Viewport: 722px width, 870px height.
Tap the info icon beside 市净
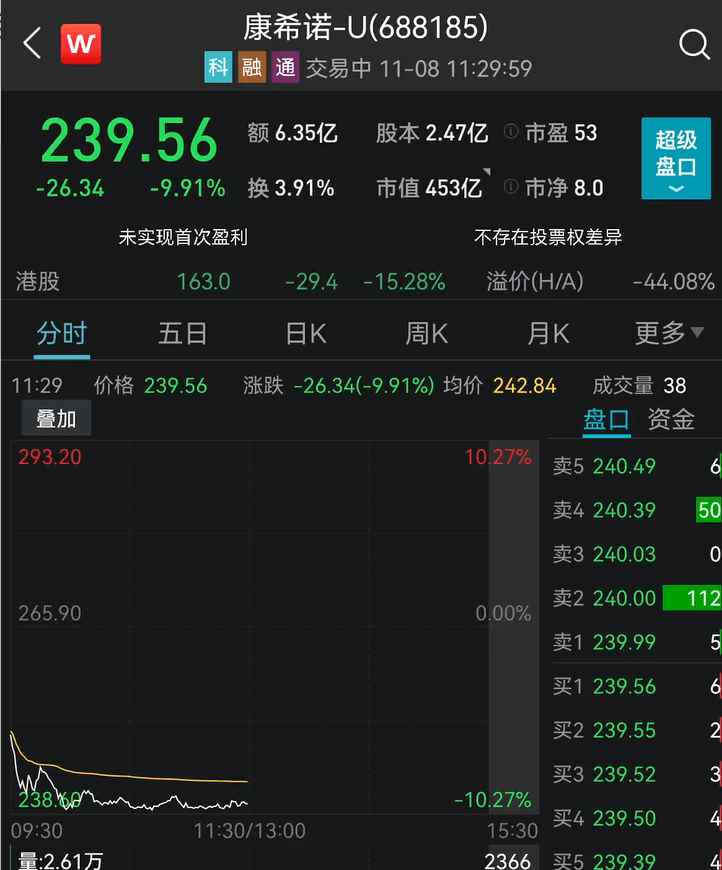point(511,187)
